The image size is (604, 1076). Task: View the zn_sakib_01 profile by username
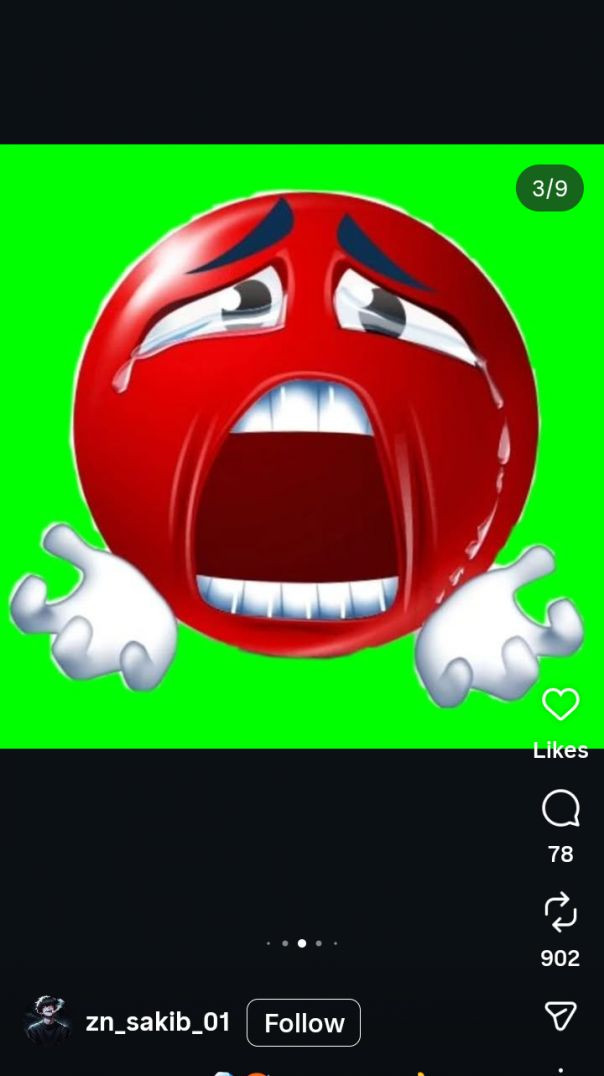pyautogui.click(x=158, y=1022)
